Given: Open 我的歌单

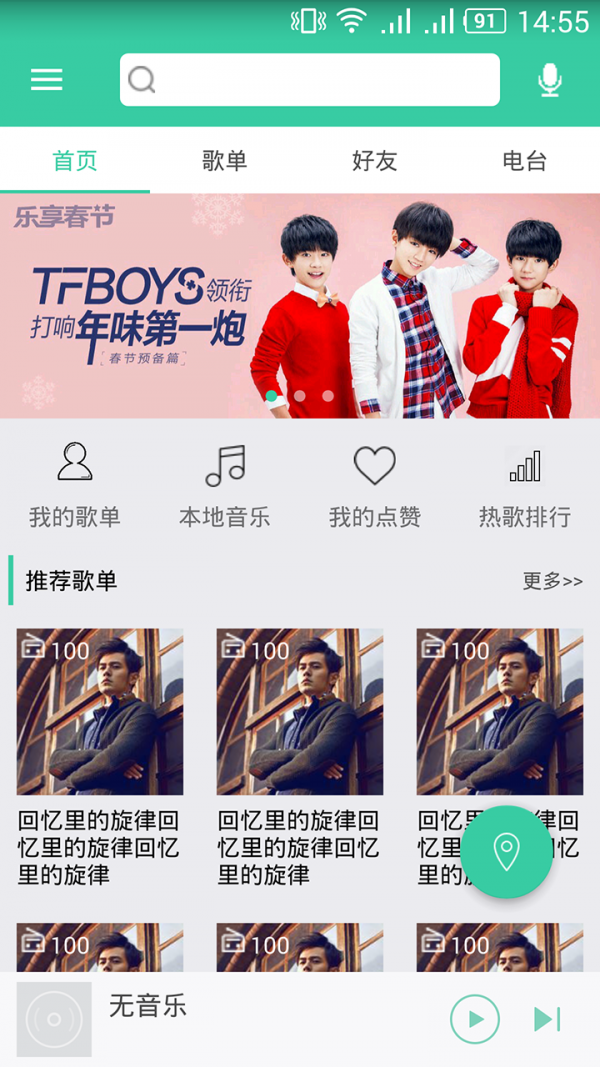Looking at the screenshot, I should 75,487.
